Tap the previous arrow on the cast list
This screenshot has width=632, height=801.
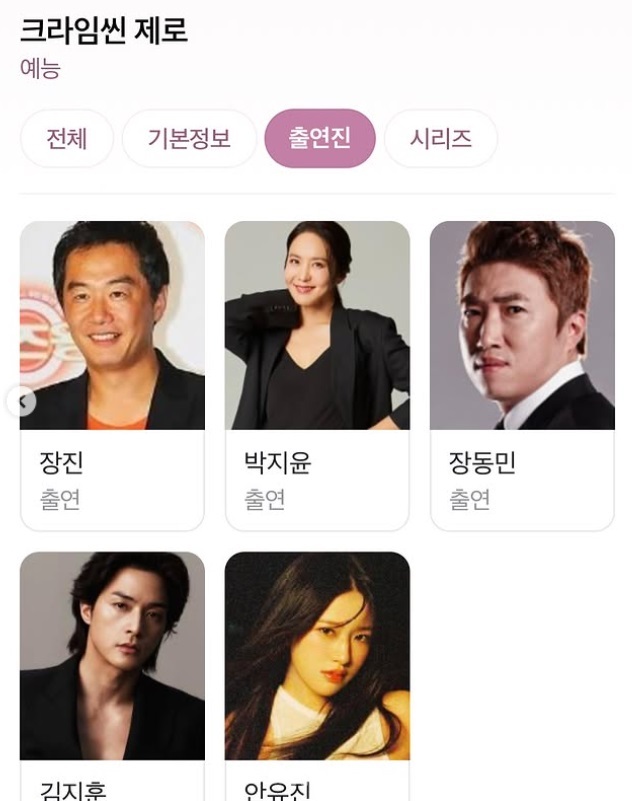(x=22, y=402)
